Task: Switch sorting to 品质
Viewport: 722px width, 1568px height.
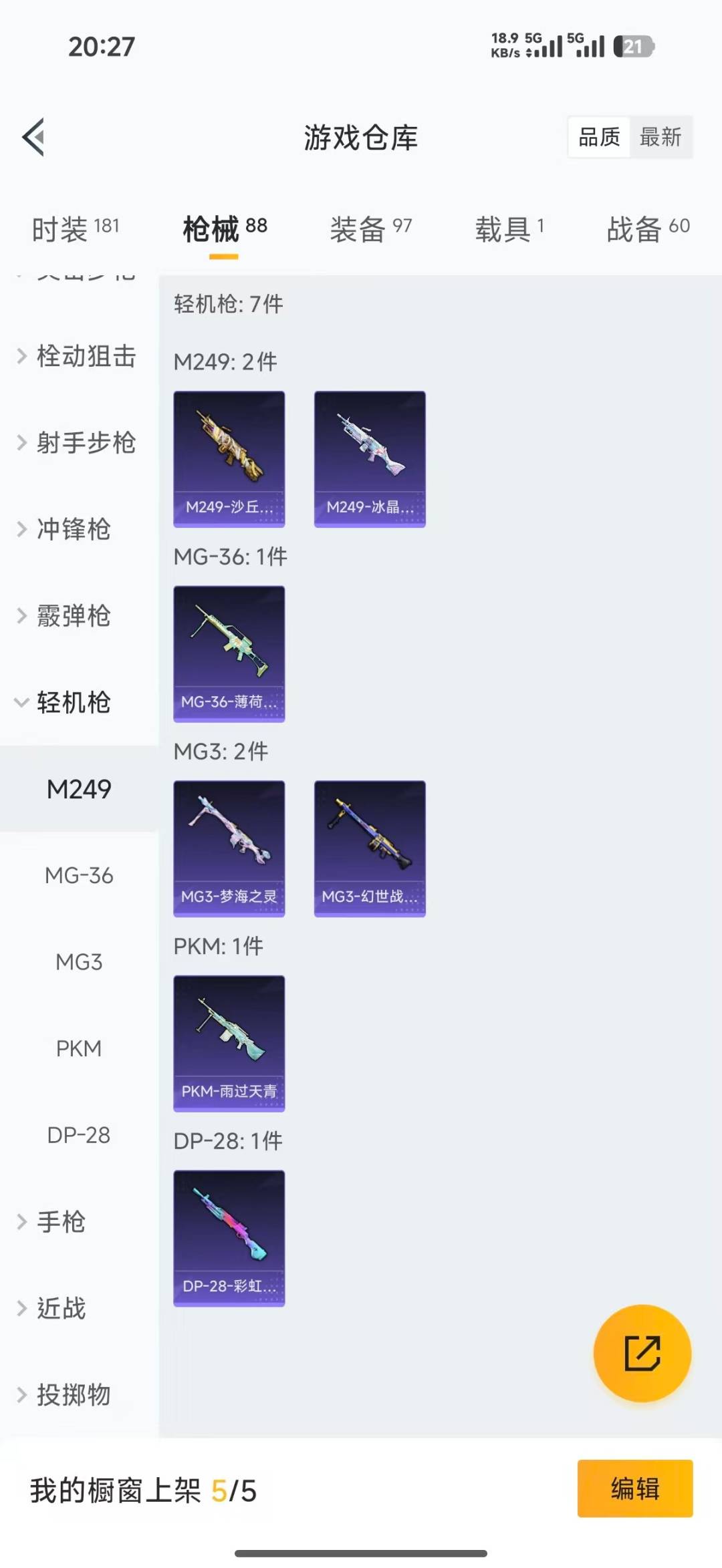Action: [x=598, y=138]
